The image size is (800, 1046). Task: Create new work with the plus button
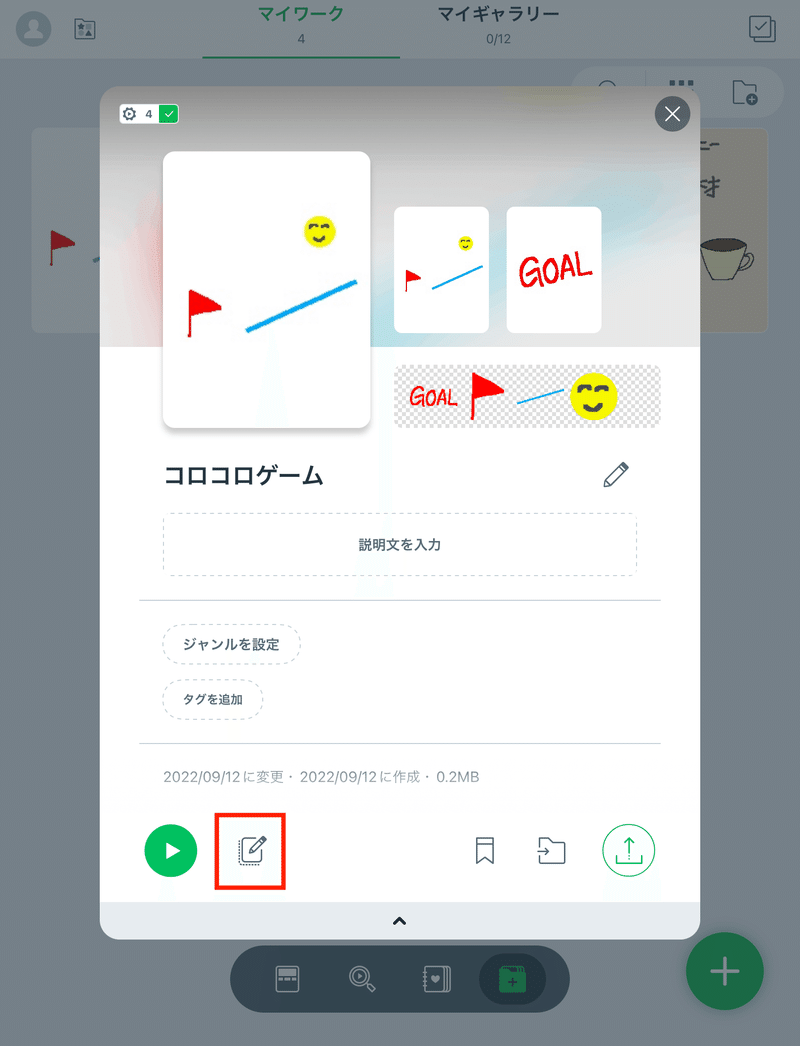coord(724,971)
